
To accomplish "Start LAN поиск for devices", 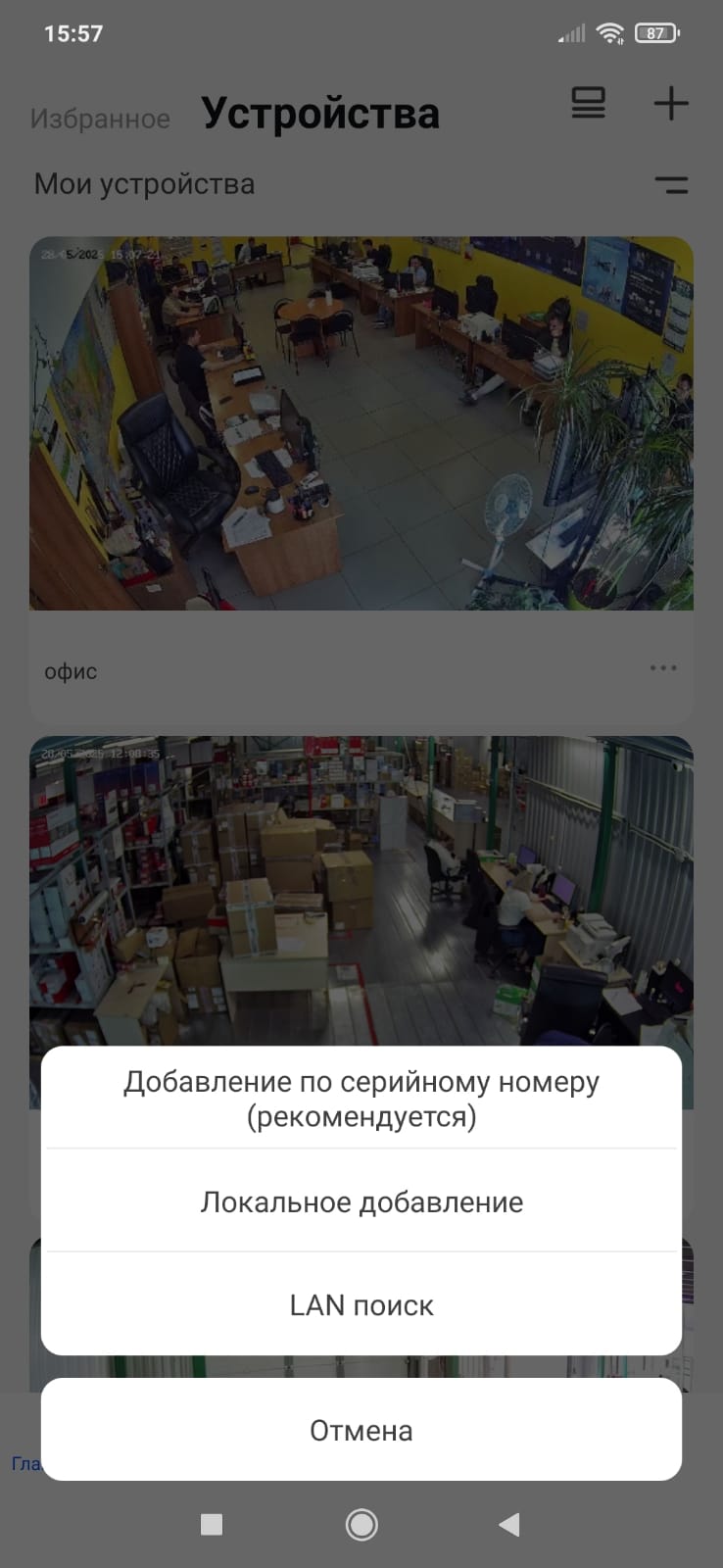I will point(361,1305).
